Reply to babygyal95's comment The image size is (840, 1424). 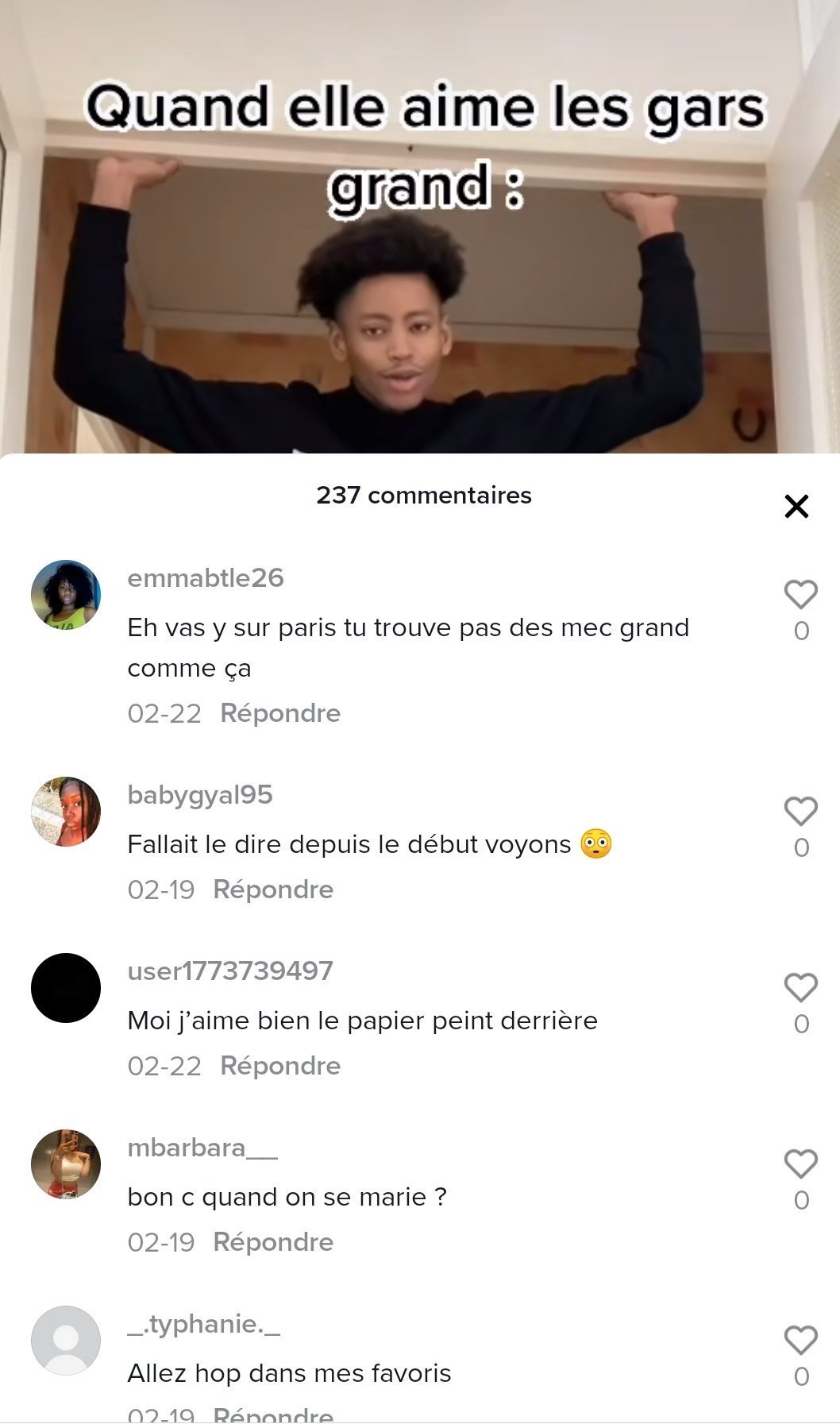pyautogui.click(x=273, y=890)
